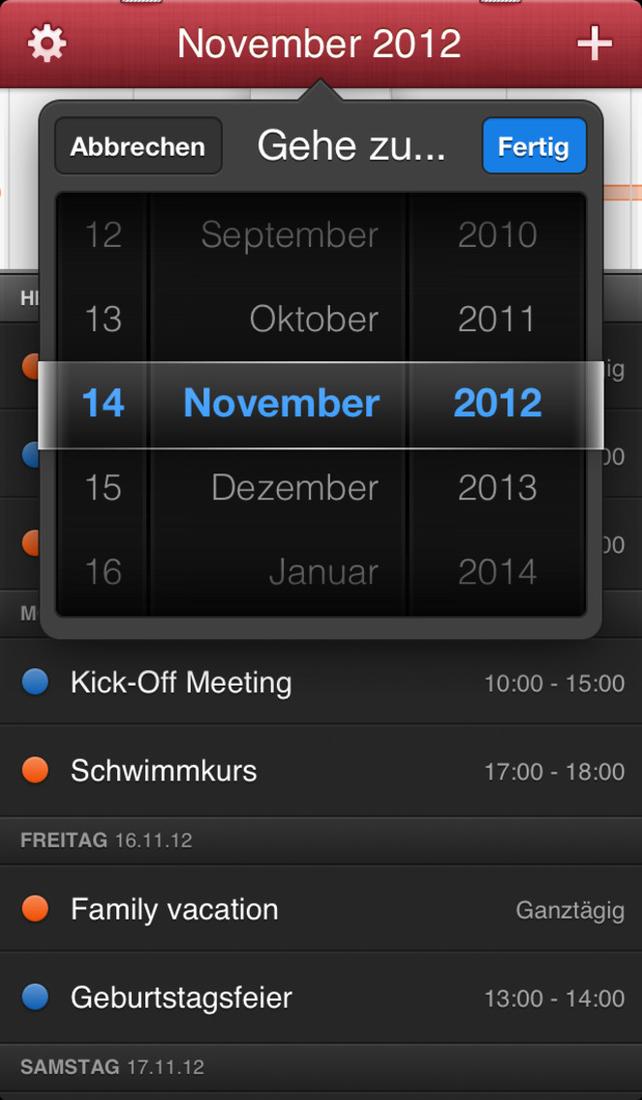Tap the November 2012 title
The width and height of the screenshot is (642, 1100).
click(x=319, y=43)
